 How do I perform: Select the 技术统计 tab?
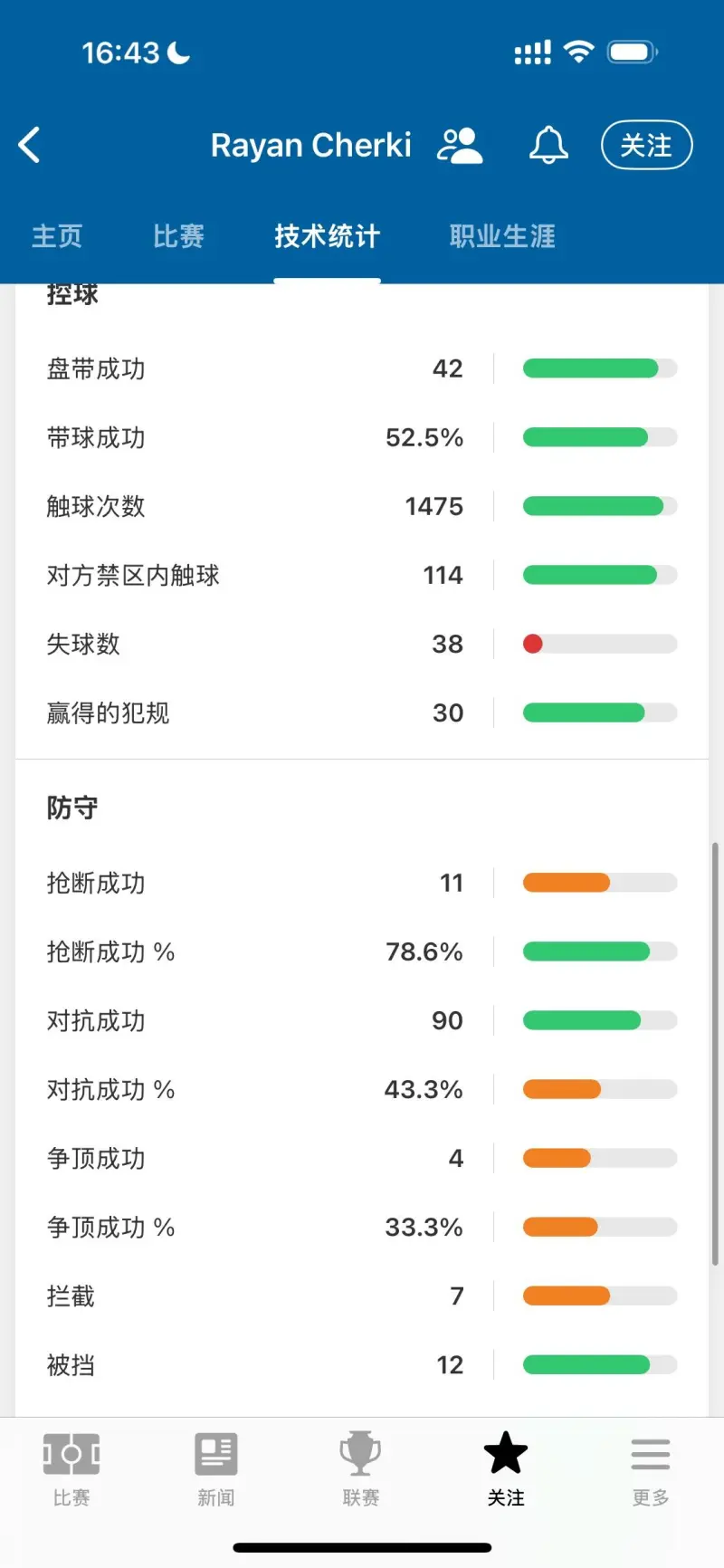pos(328,236)
